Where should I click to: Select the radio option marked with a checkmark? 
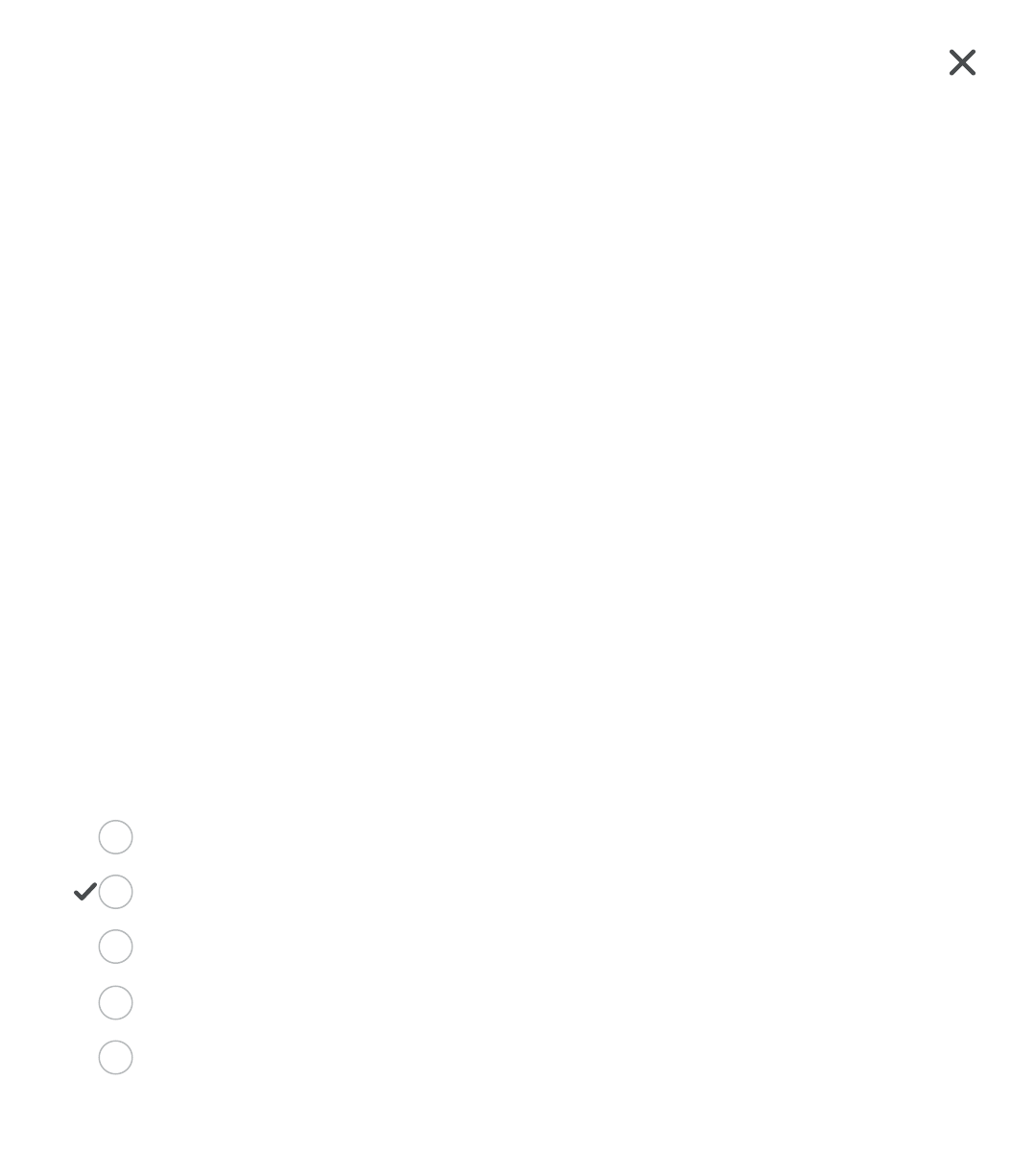tap(115, 892)
